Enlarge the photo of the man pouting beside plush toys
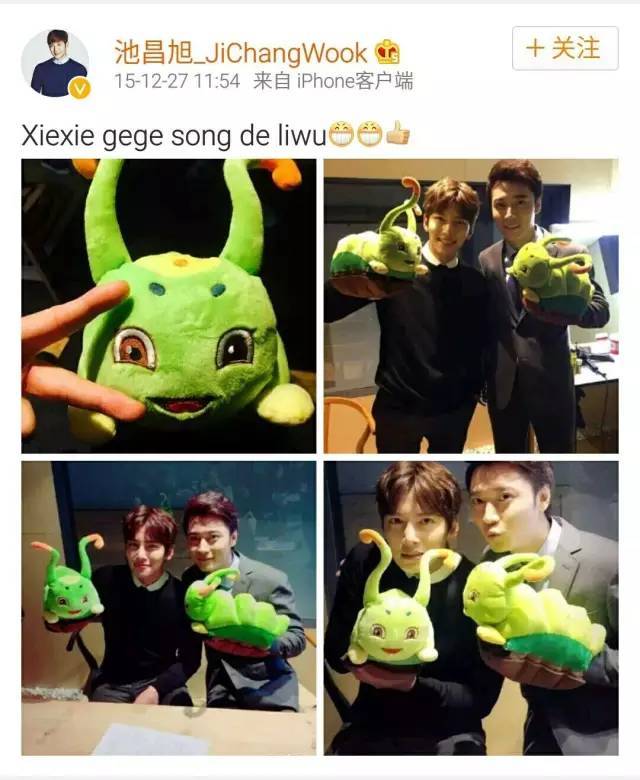 471,607
